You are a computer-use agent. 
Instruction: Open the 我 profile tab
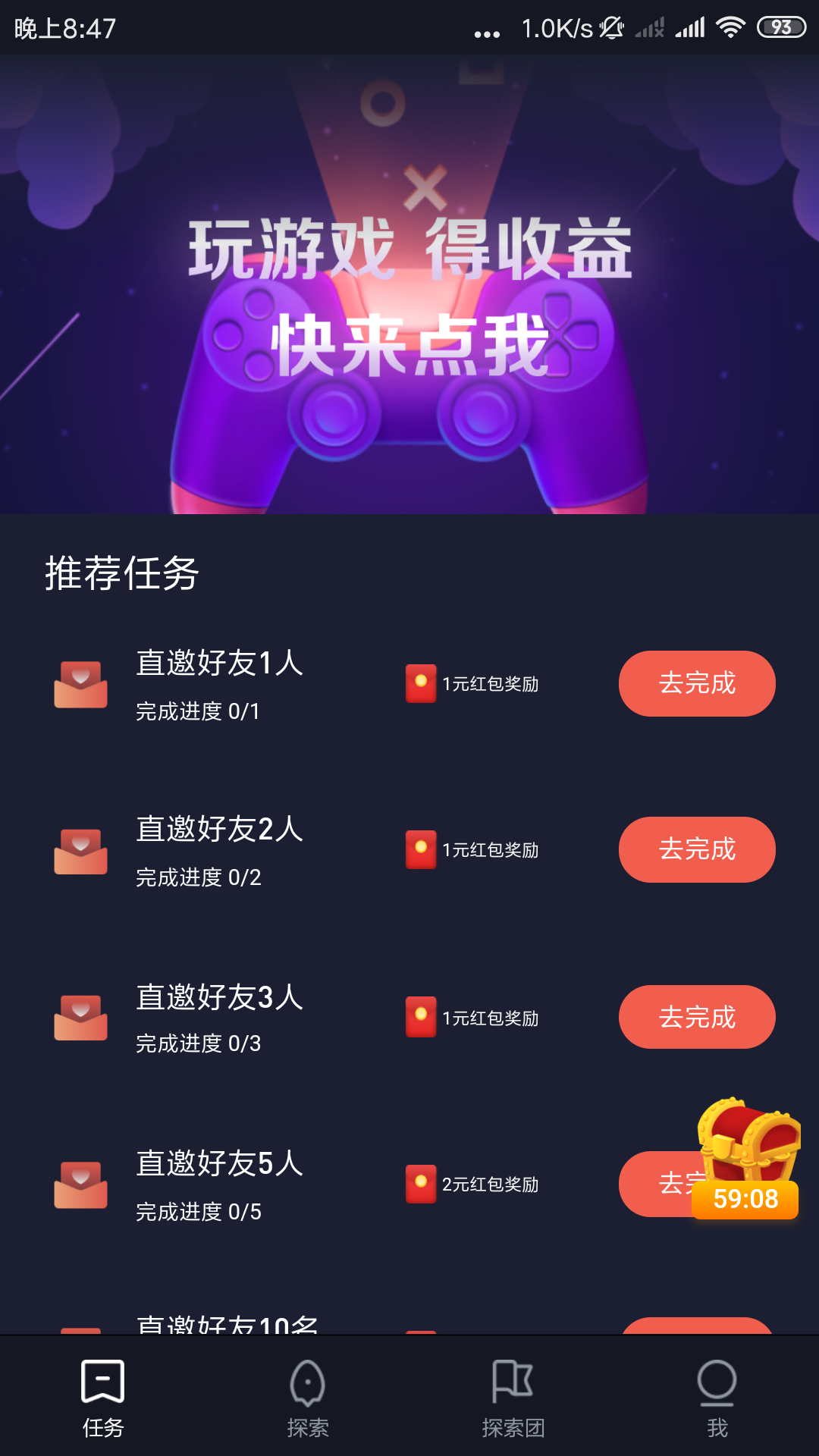coord(717,1398)
